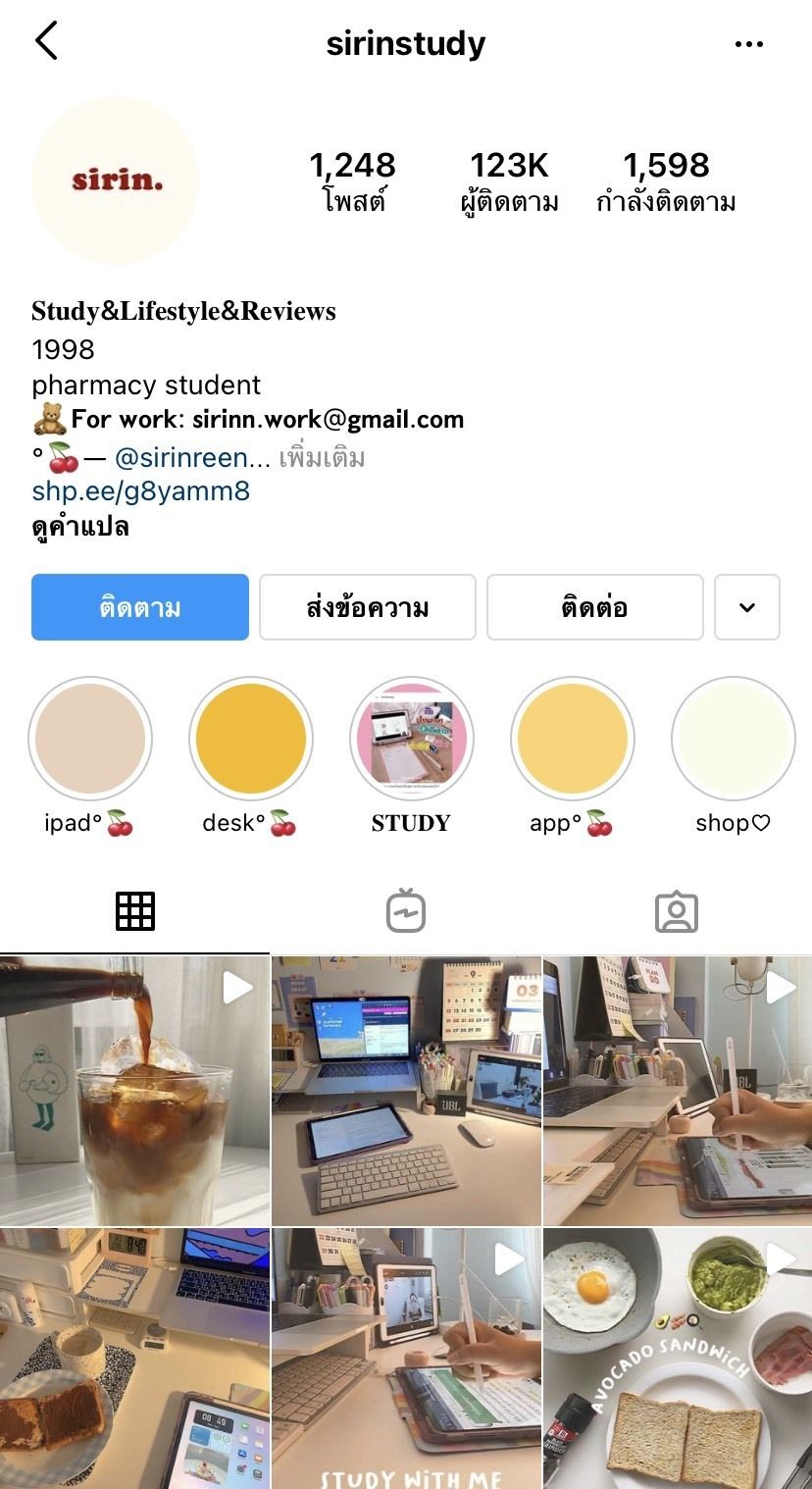Tap ดูคำแปล to translate bio

(80, 527)
